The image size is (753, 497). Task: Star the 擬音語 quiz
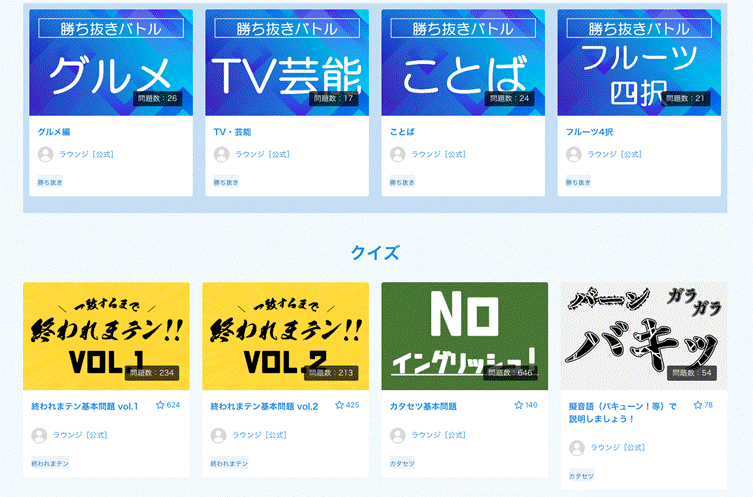(x=697, y=405)
